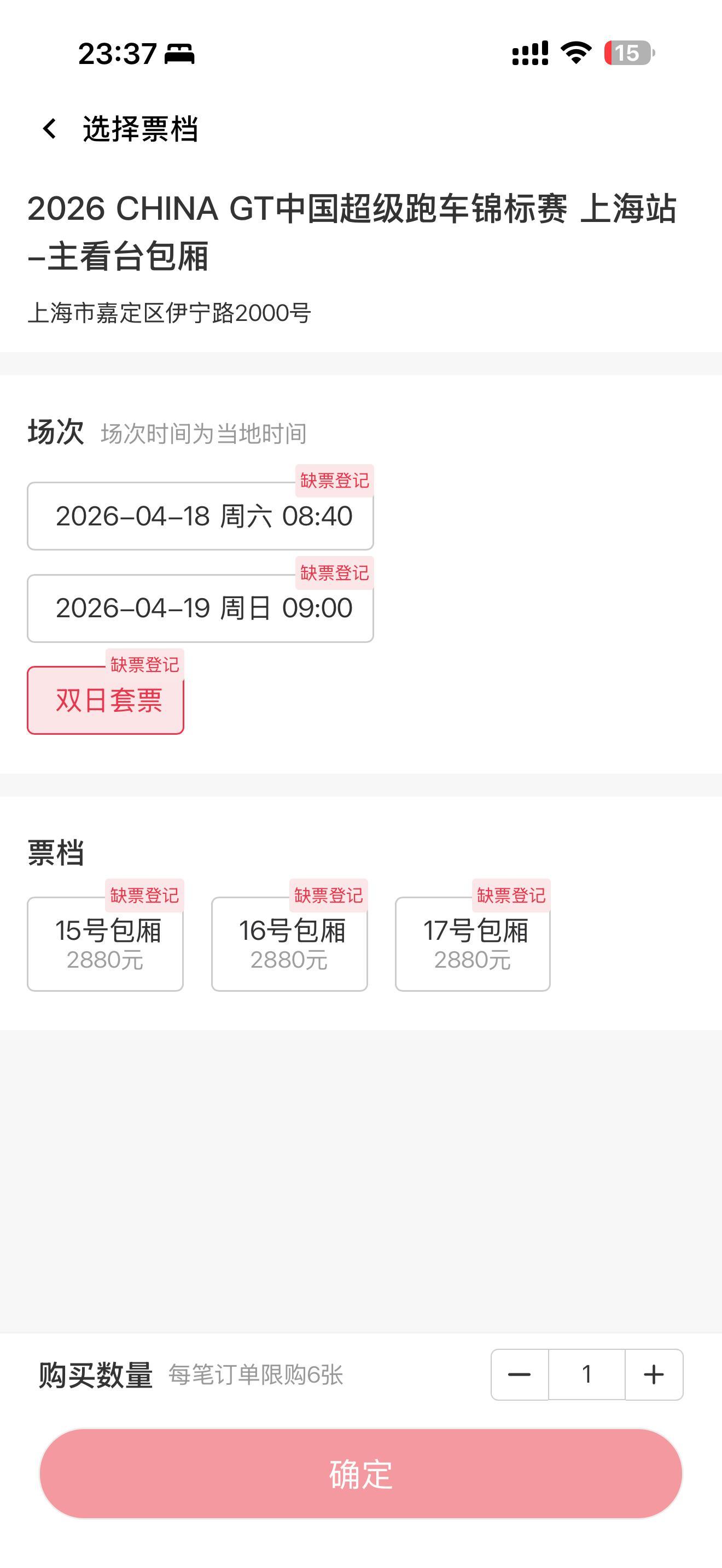Click the low battery indicator showing 15
The width and height of the screenshot is (722, 1568).
pyautogui.click(x=626, y=54)
